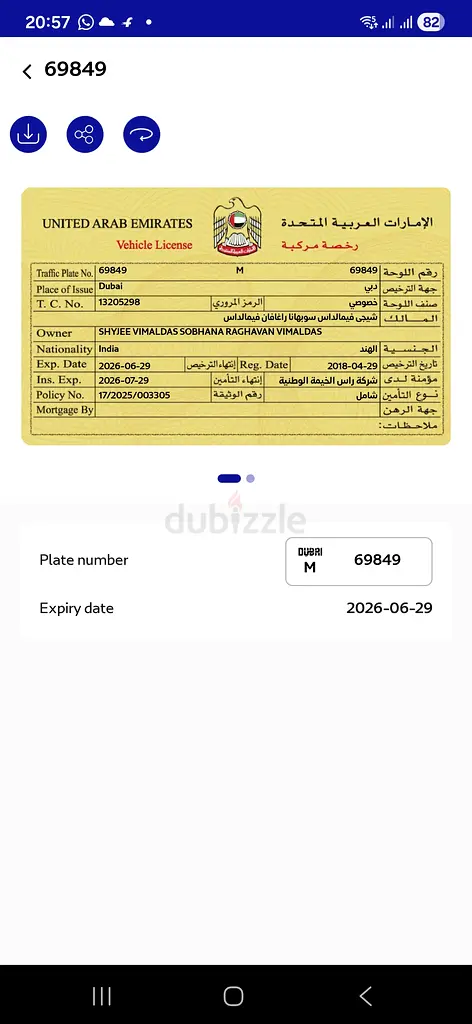Download the vehicle license card
The width and height of the screenshot is (472, 1024).
pos(28,135)
